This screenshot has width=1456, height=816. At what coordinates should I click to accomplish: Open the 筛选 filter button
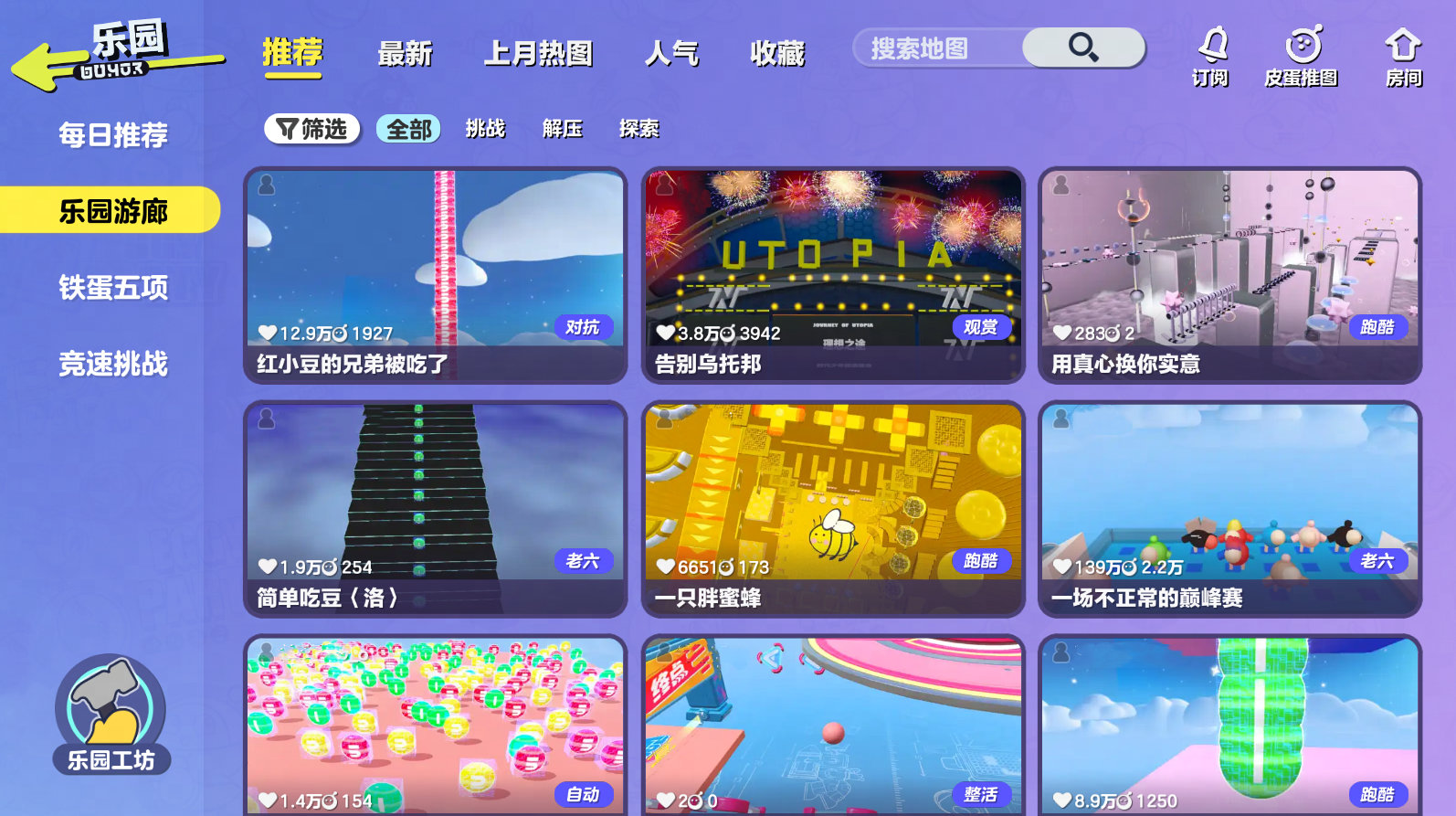(x=312, y=129)
